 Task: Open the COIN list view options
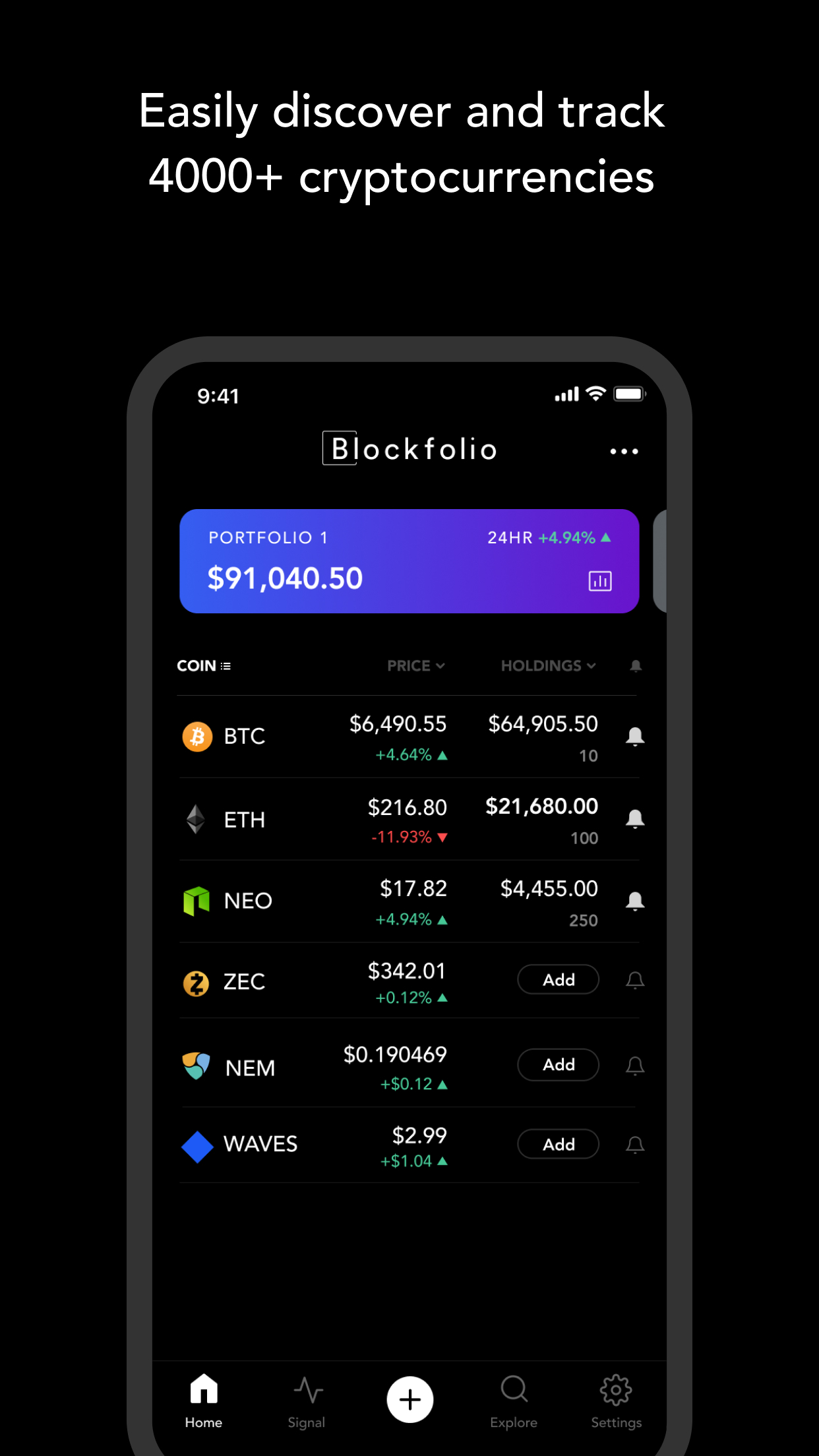pyautogui.click(x=203, y=665)
